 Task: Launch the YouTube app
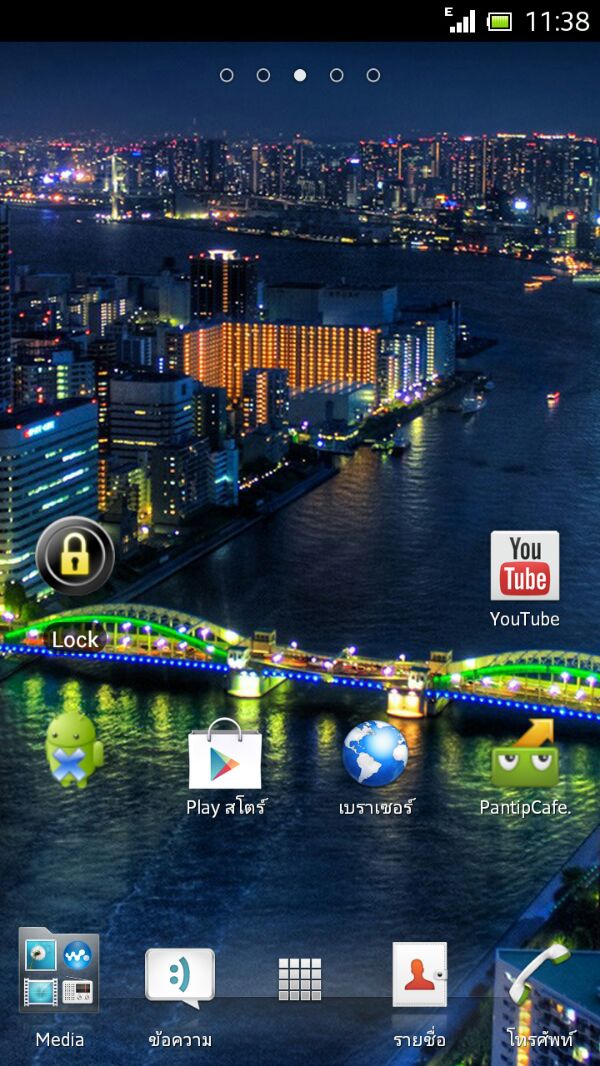click(x=524, y=566)
